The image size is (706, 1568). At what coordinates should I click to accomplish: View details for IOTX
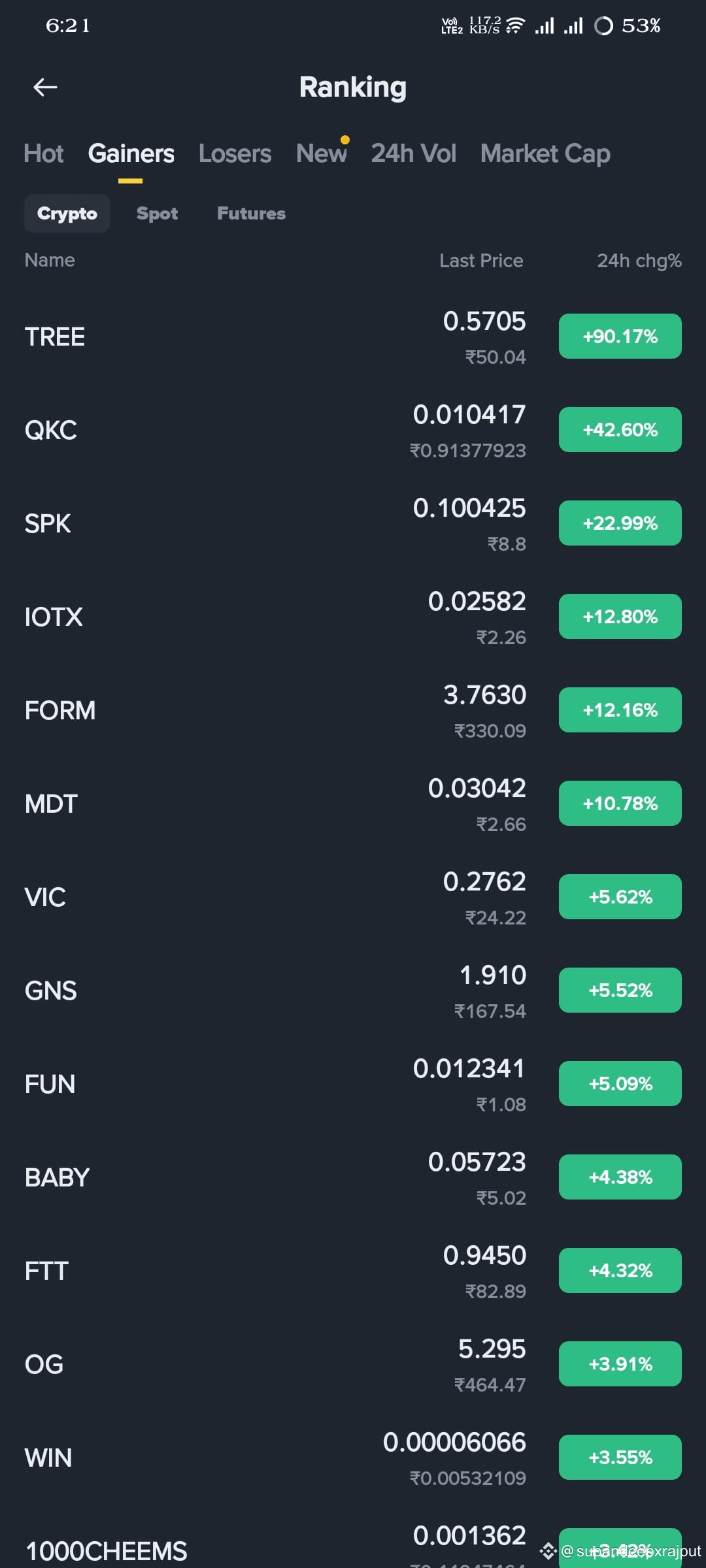353,617
